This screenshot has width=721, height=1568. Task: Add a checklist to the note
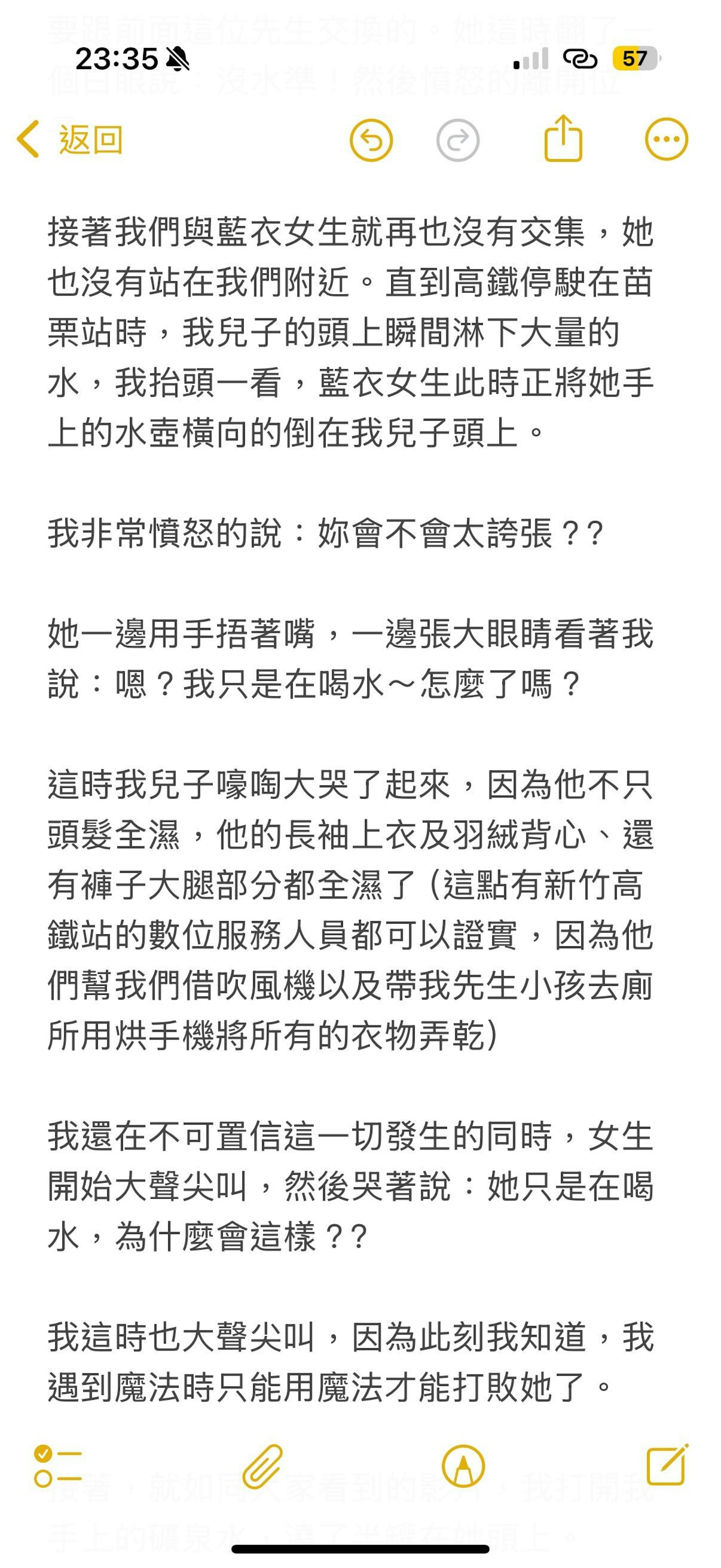click(x=58, y=1466)
